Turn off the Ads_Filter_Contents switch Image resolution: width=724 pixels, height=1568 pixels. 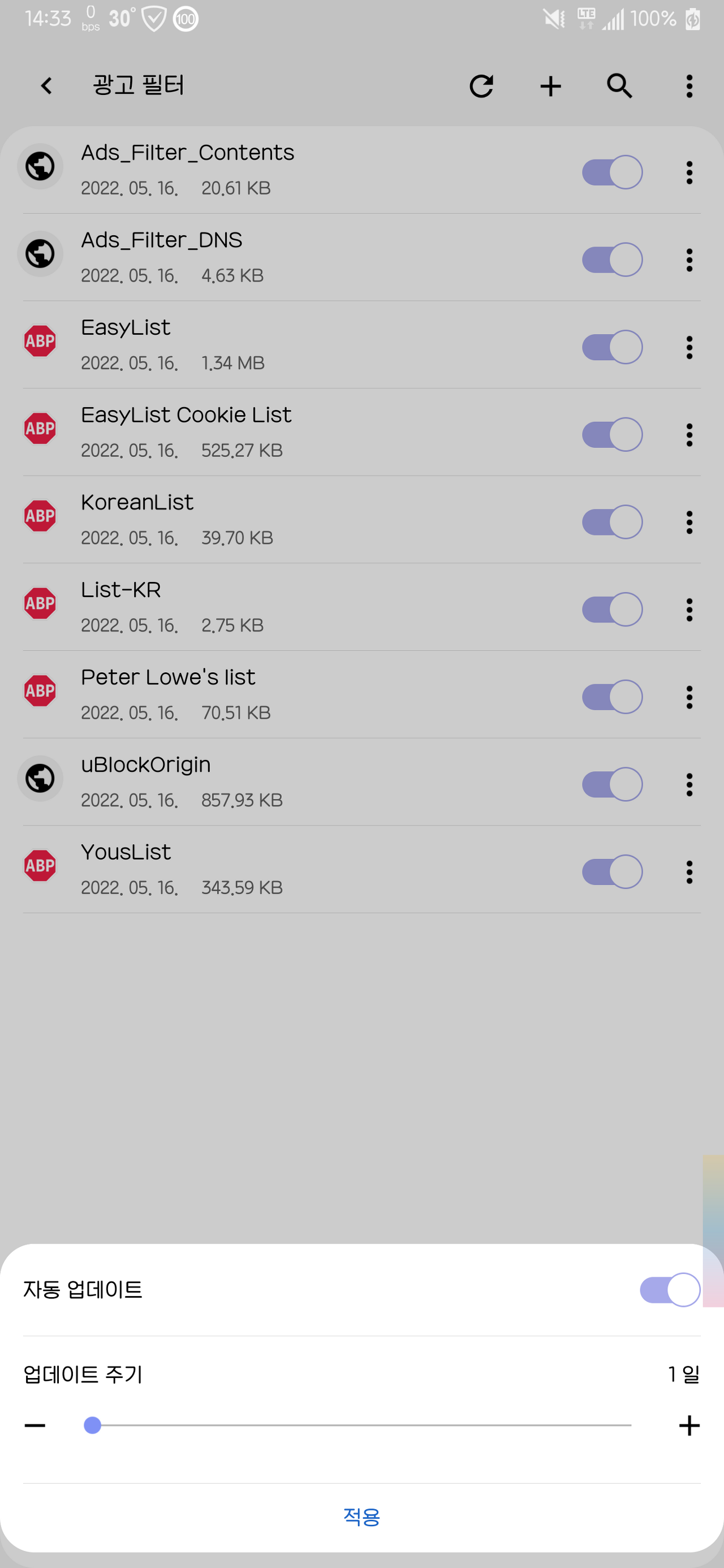coord(612,172)
